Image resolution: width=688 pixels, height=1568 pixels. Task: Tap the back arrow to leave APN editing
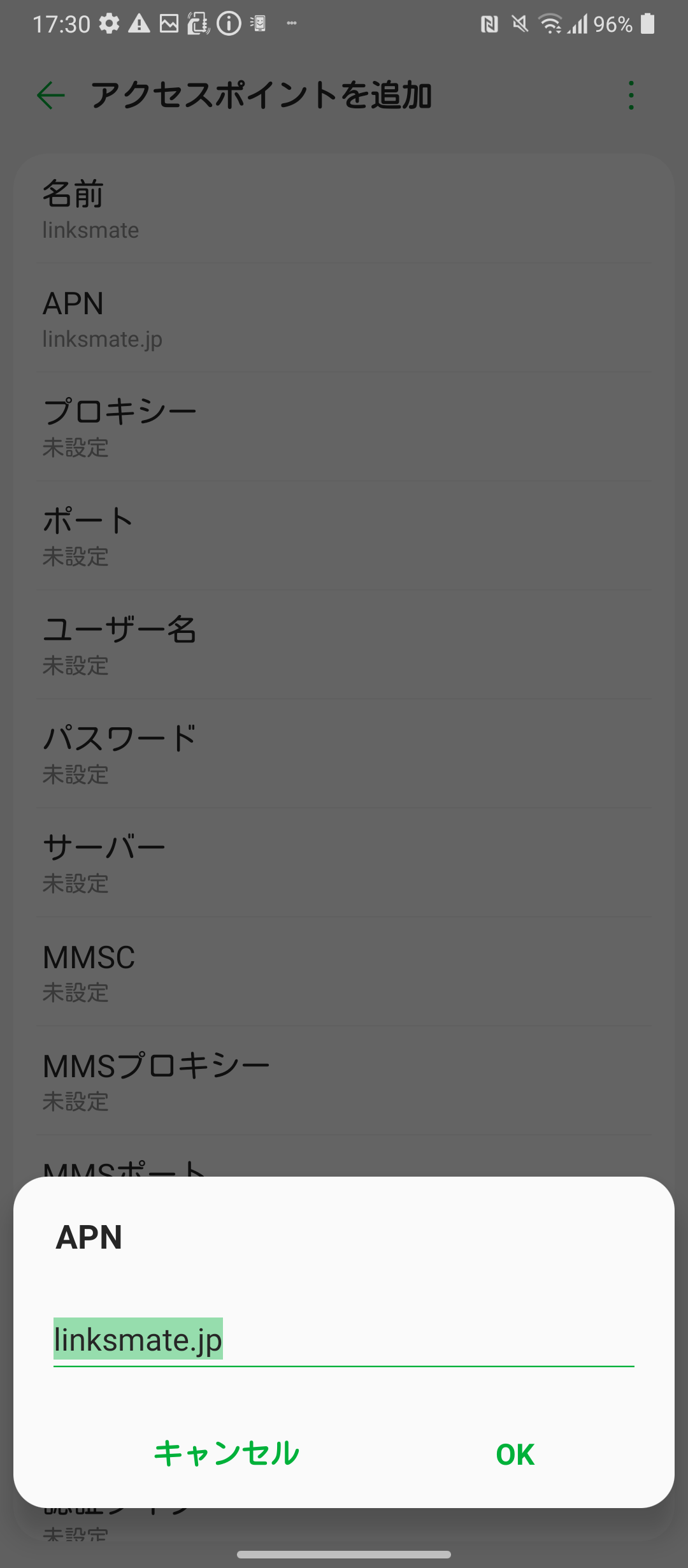pos(50,96)
